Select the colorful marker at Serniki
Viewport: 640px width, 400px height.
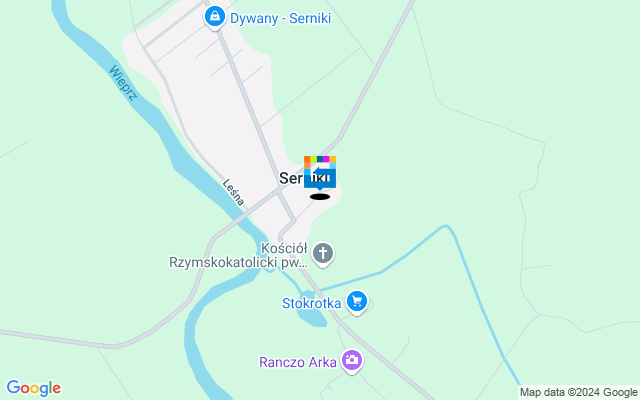[320, 172]
